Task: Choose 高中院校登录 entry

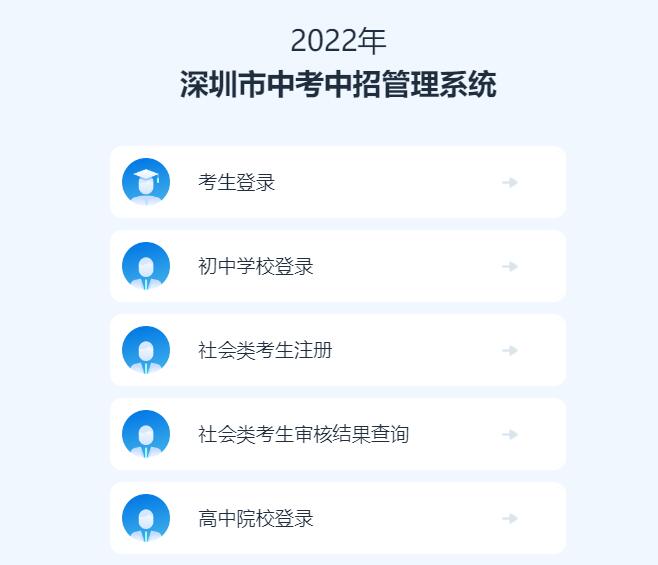Action: point(338,518)
